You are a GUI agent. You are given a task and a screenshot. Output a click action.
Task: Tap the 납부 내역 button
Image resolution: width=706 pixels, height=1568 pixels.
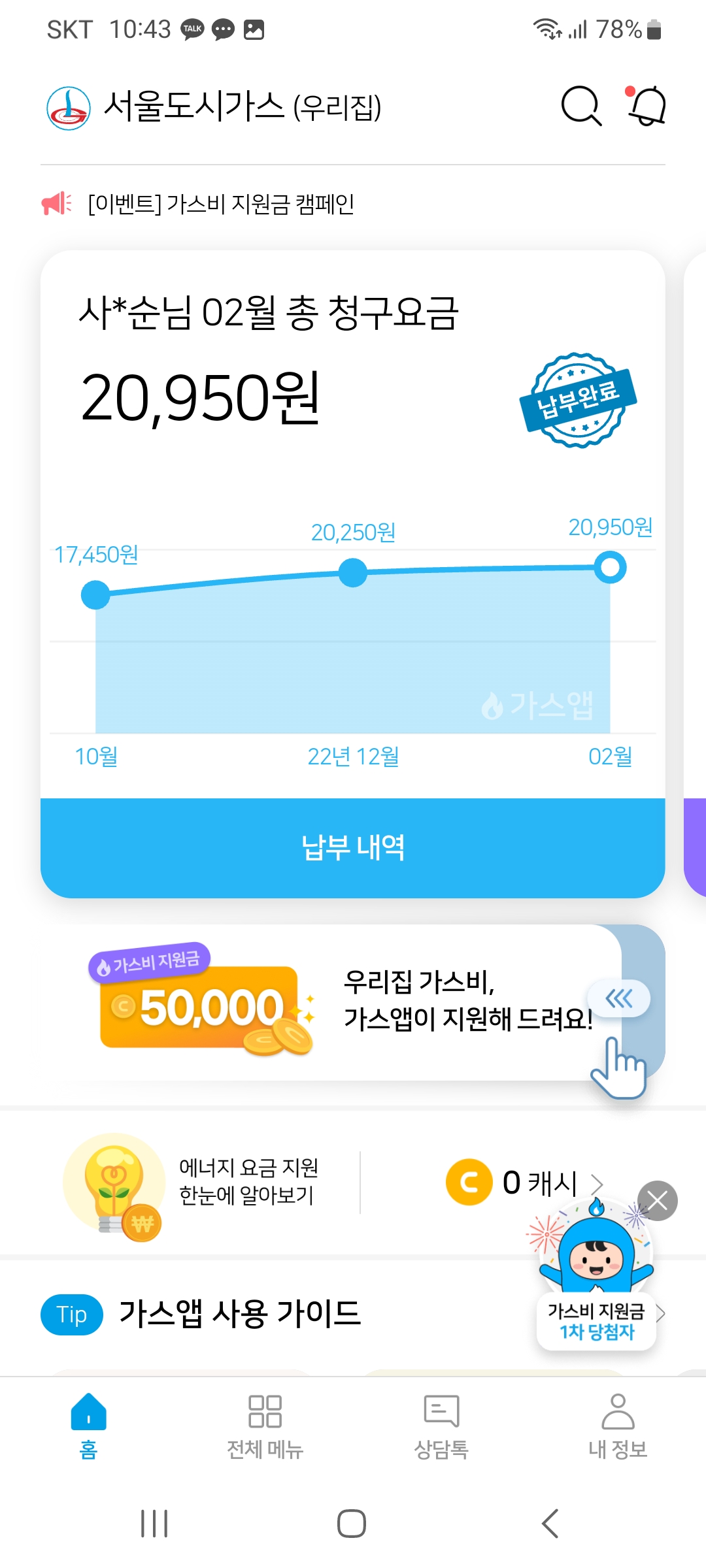353,847
